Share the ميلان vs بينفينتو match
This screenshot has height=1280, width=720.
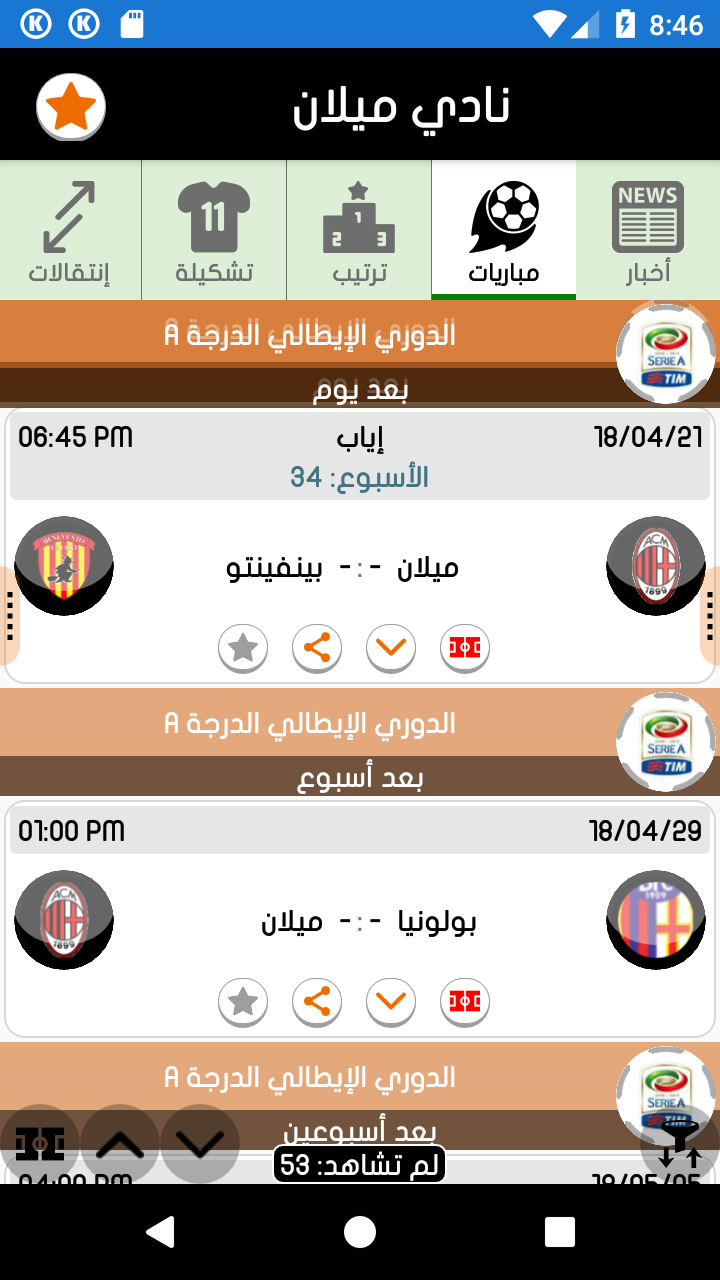[x=317, y=648]
